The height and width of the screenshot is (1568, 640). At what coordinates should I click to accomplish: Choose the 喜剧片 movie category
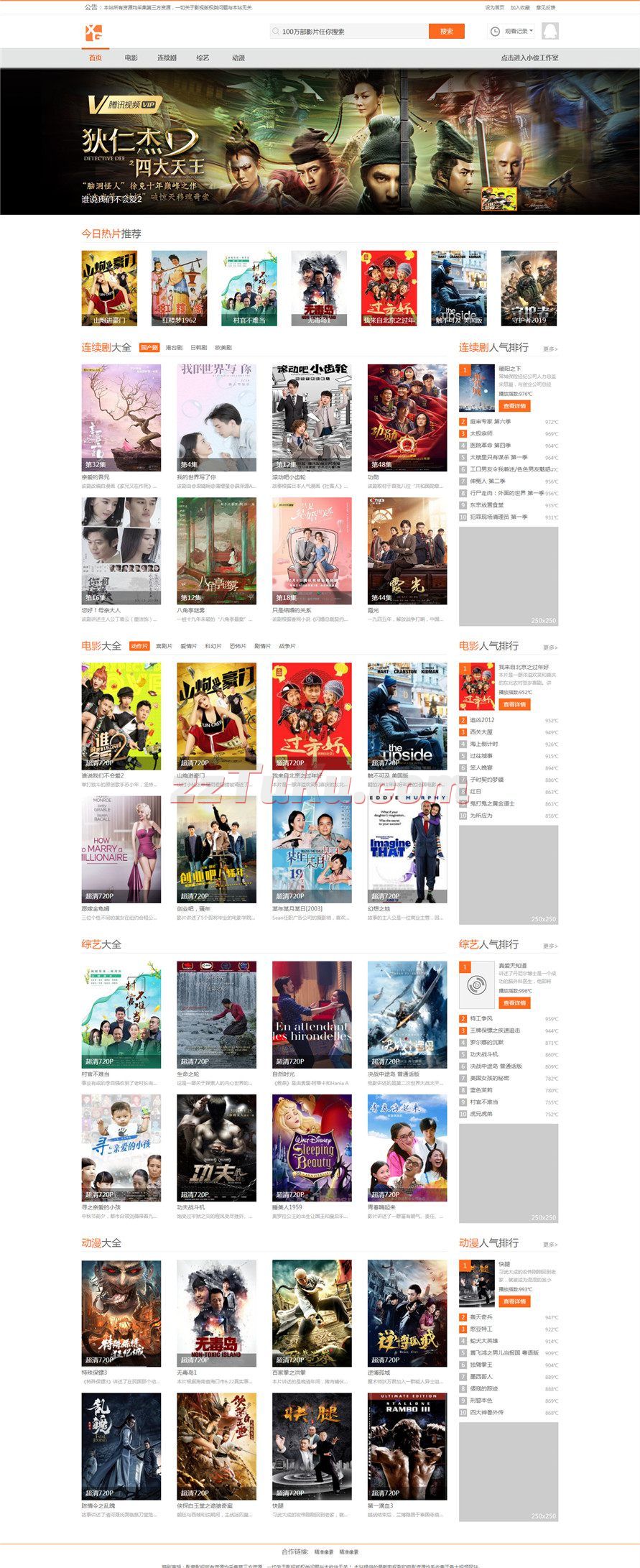click(164, 646)
